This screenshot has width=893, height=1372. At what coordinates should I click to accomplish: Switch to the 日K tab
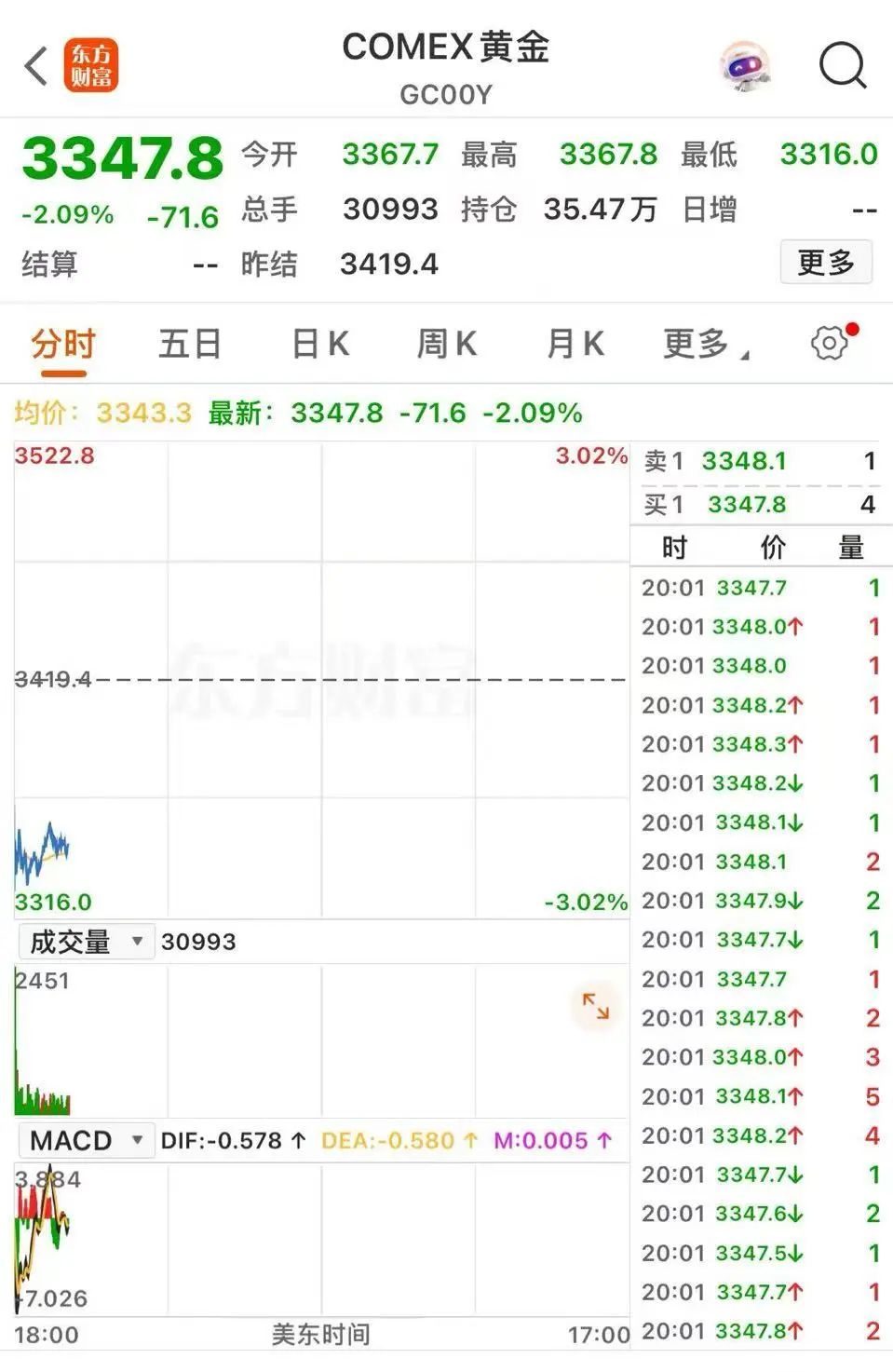tap(320, 345)
